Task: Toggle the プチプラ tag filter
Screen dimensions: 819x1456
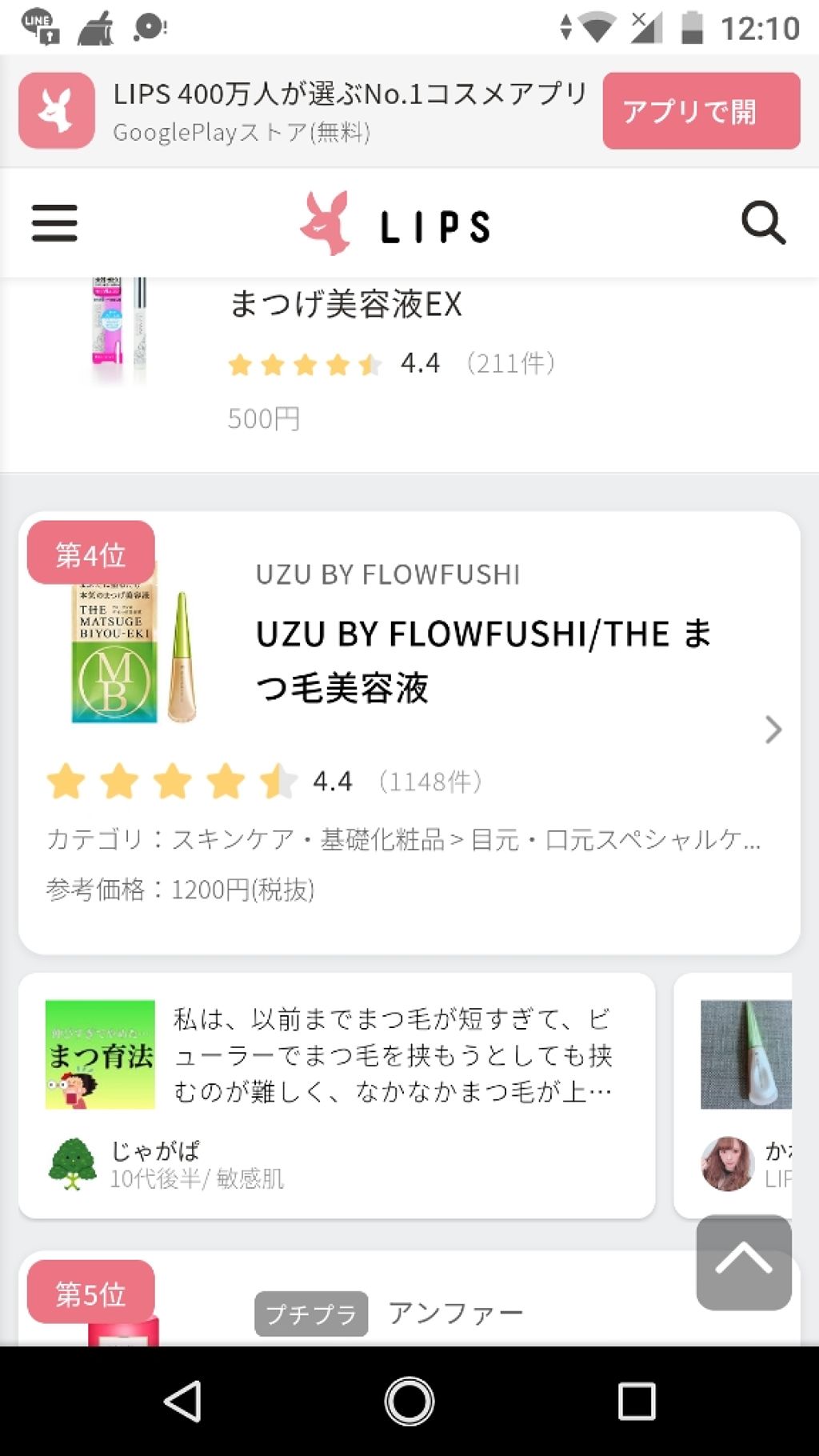Action: click(310, 1313)
